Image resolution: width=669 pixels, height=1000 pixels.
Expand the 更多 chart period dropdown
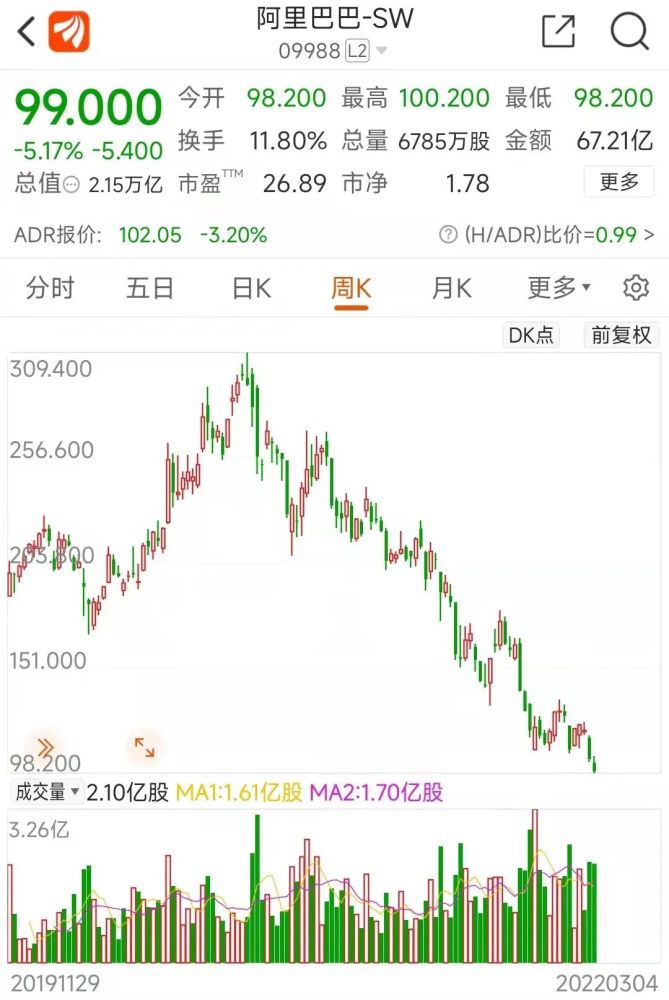pos(559,289)
